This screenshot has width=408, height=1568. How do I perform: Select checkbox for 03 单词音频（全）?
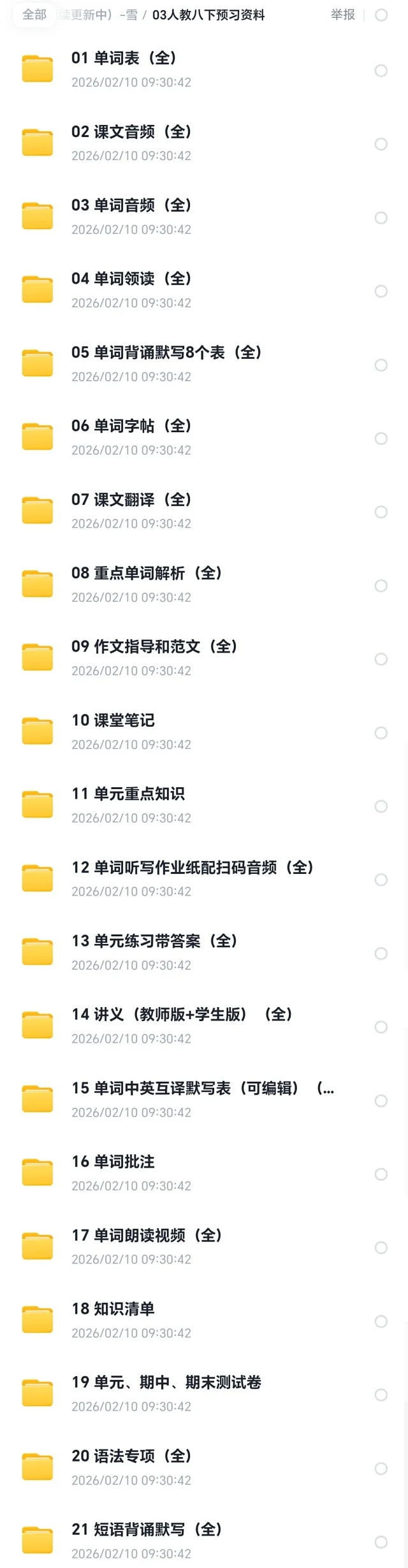point(381,218)
